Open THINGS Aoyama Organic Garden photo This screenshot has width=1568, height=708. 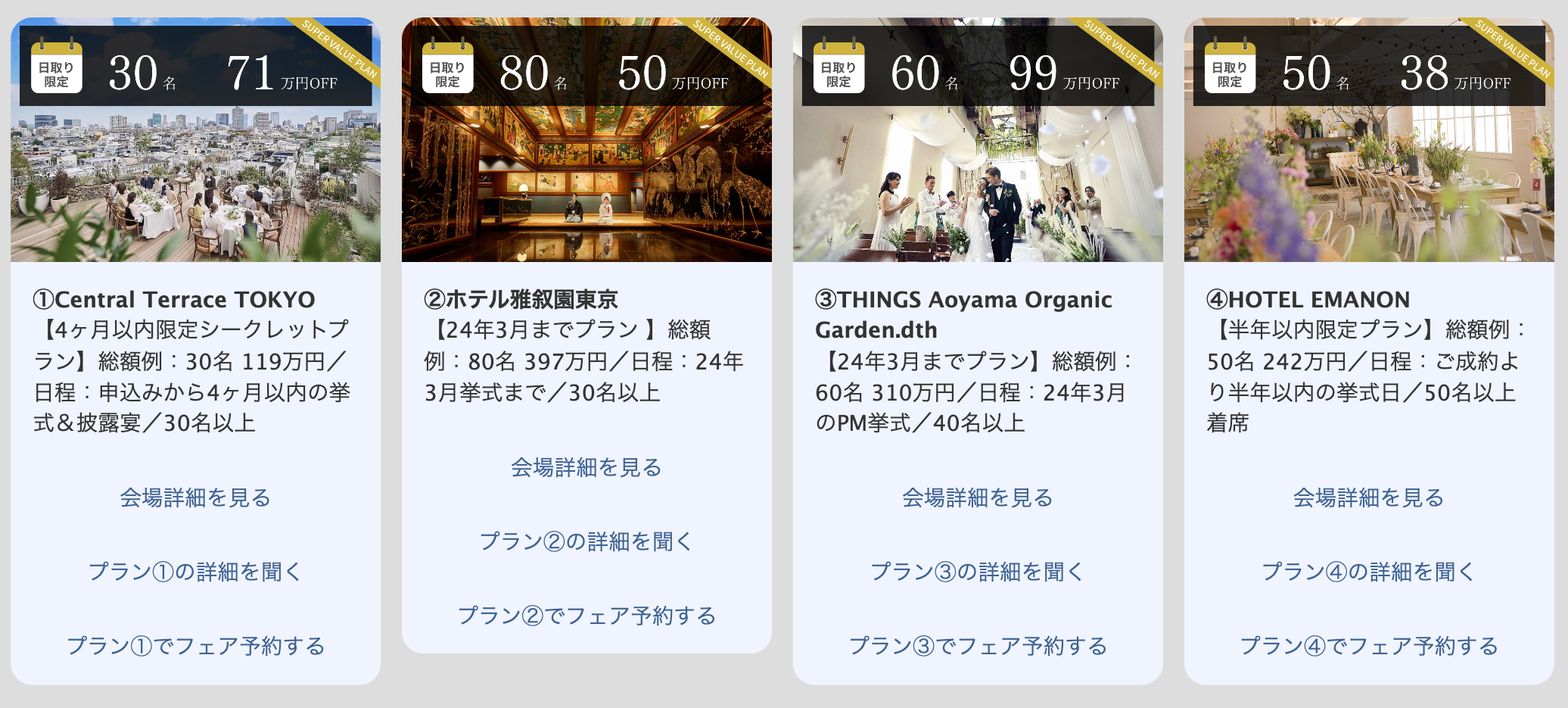tap(978, 182)
